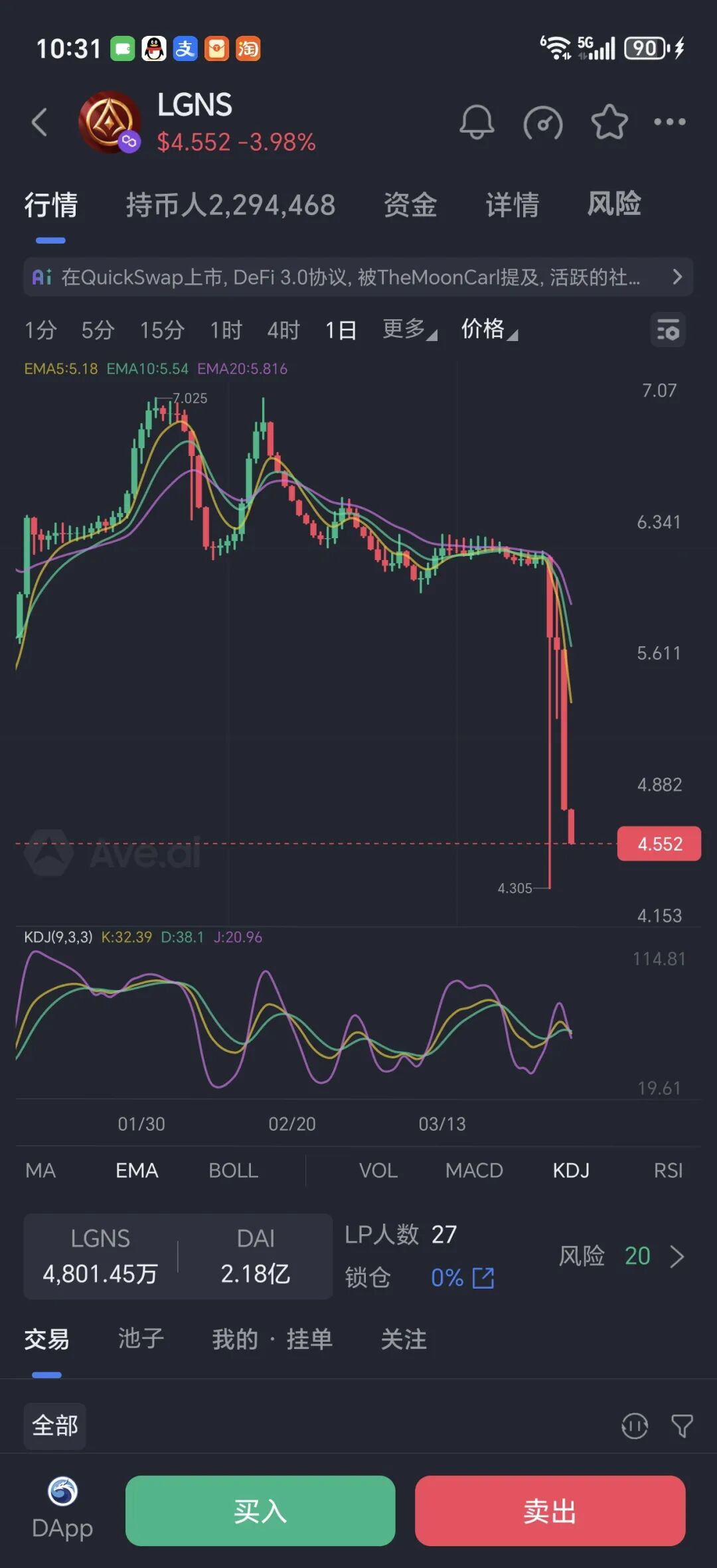Switch main indicator to BOLL
The width and height of the screenshot is (717, 1568).
233,1171
